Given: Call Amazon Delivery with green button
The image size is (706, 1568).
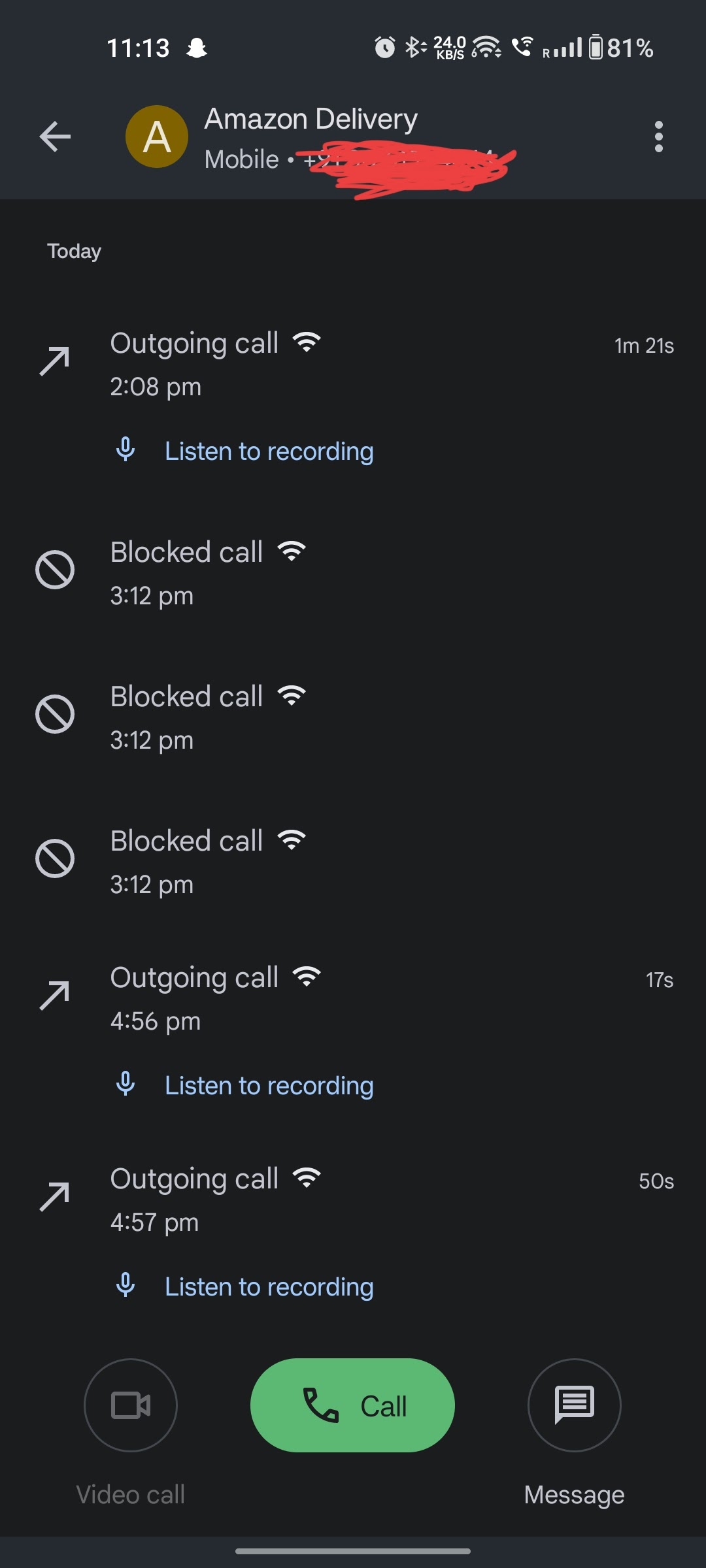Looking at the screenshot, I should (x=352, y=1405).
